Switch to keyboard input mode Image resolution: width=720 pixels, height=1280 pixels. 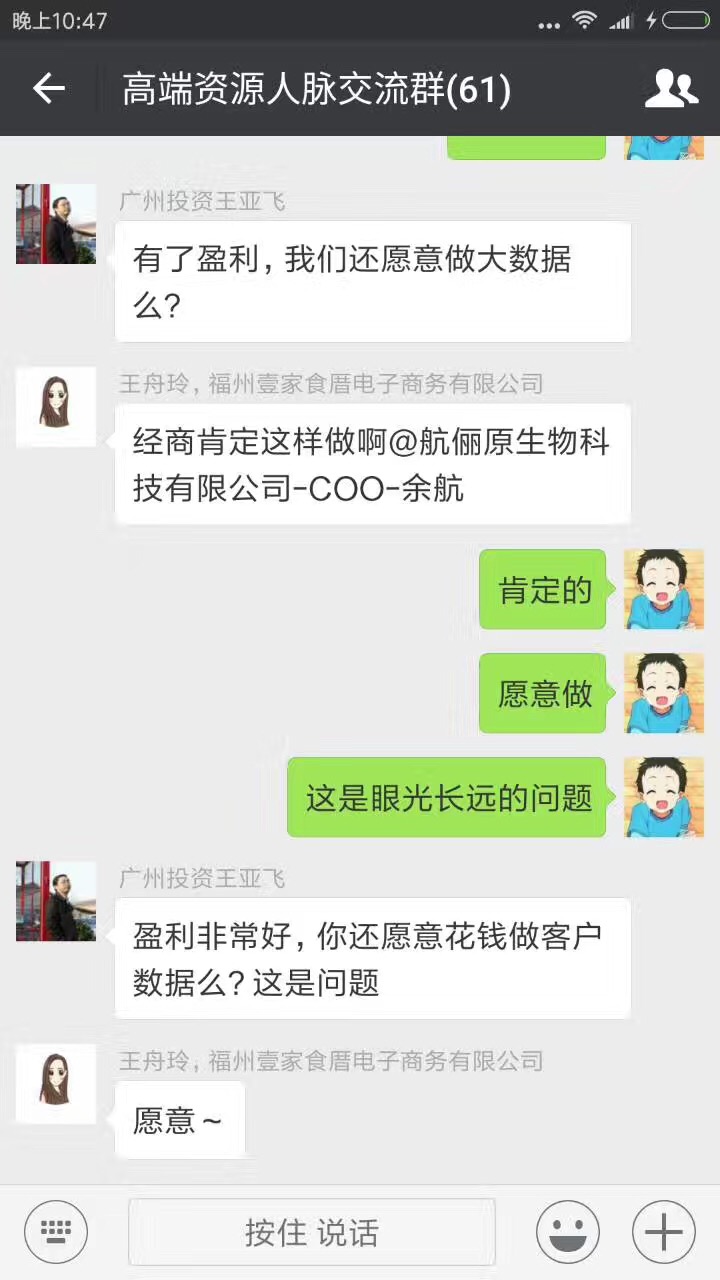(55, 1230)
